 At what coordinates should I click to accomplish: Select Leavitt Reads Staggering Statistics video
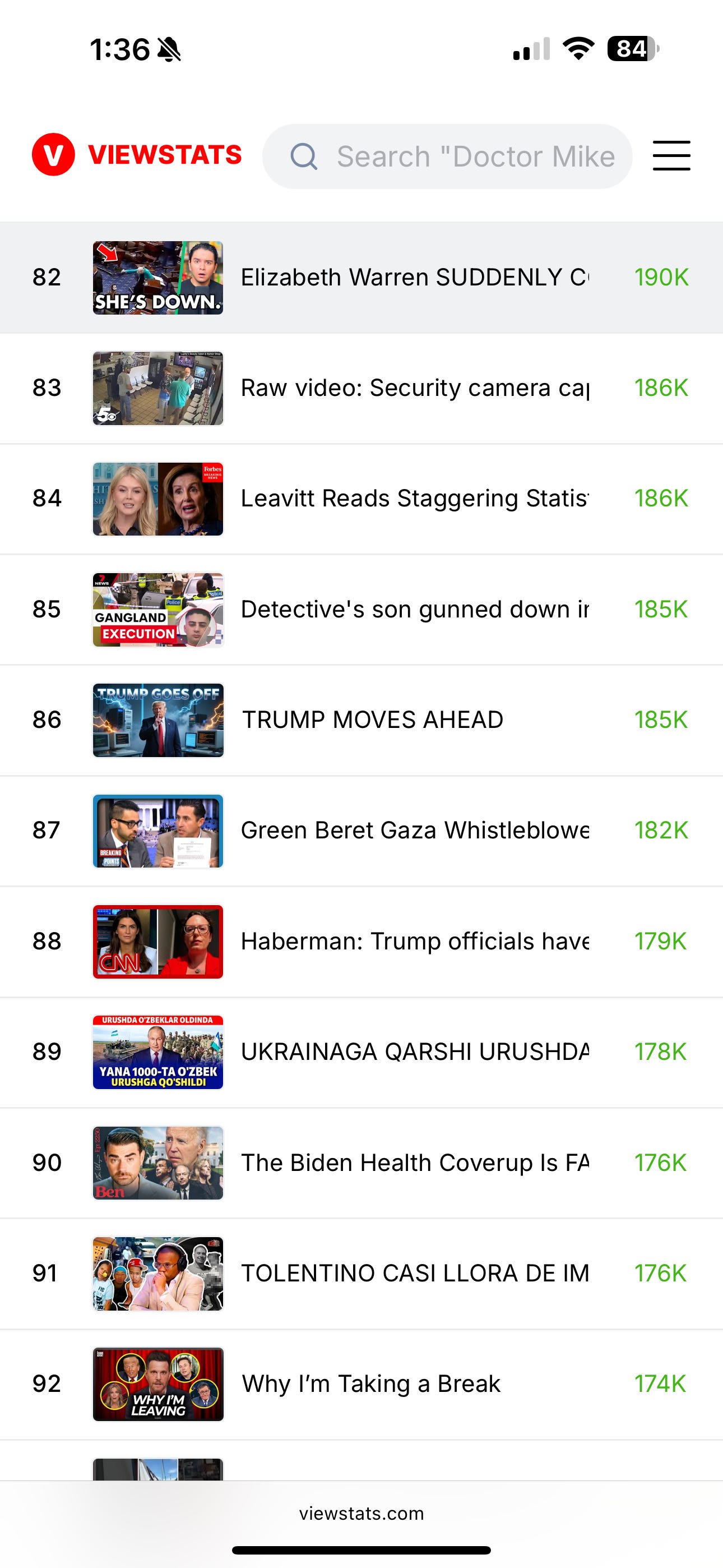point(414,499)
